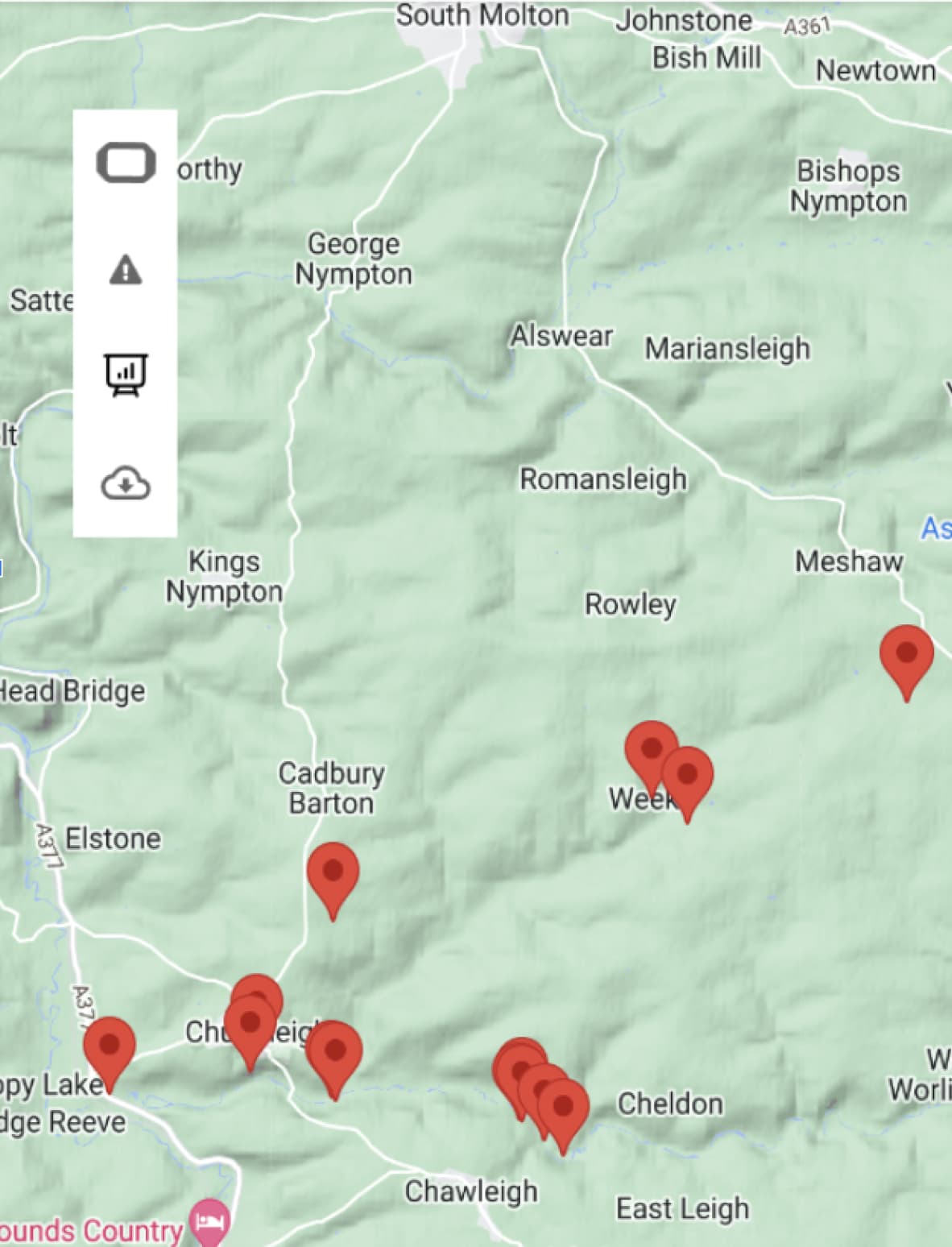Open the red pin beside Lodge Reeve
952x1247 pixels.
pos(110,1046)
